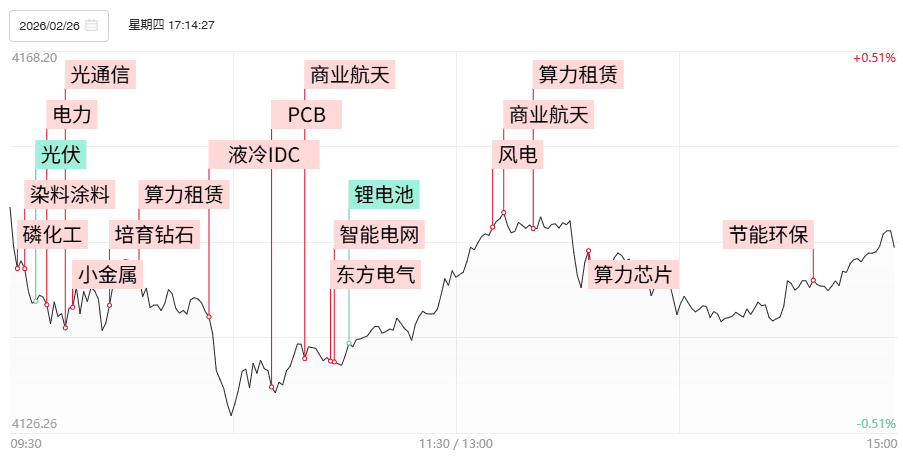Open the 液冷IDC sector tag

(x=265, y=154)
